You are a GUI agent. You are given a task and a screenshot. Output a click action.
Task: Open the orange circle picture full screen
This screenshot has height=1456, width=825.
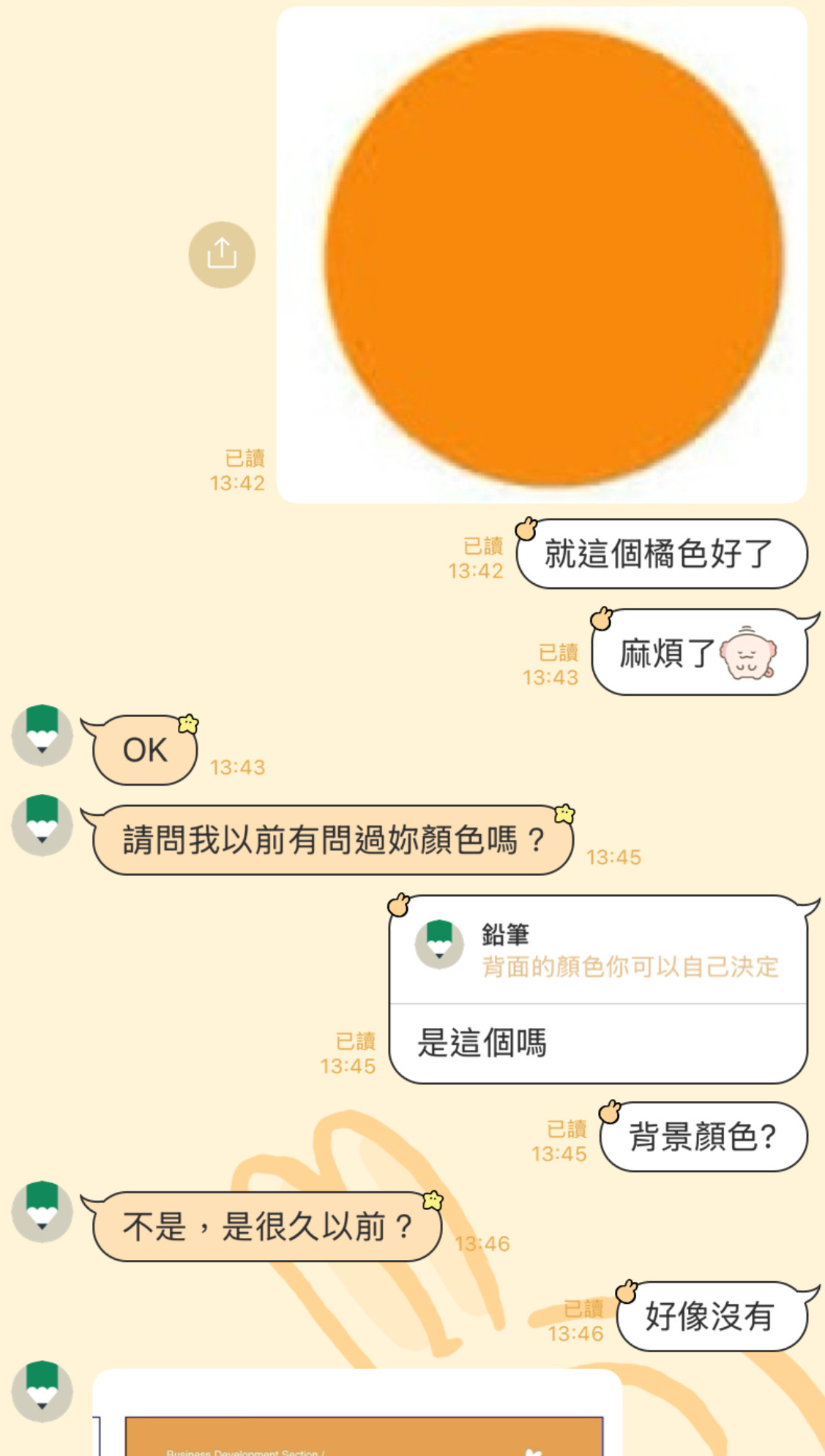[x=542, y=255]
